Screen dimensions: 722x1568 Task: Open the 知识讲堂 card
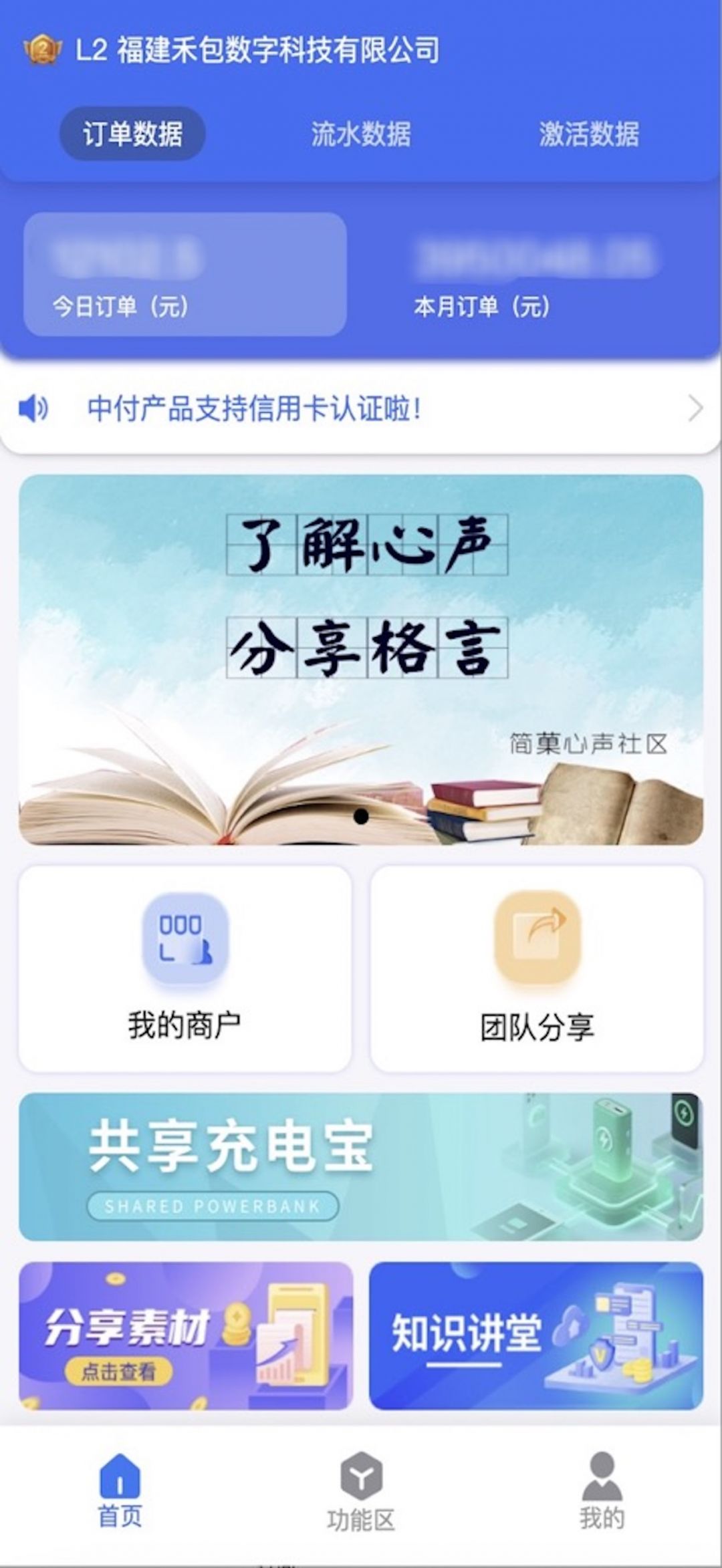pyautogui.click(x=536, y=1335)
